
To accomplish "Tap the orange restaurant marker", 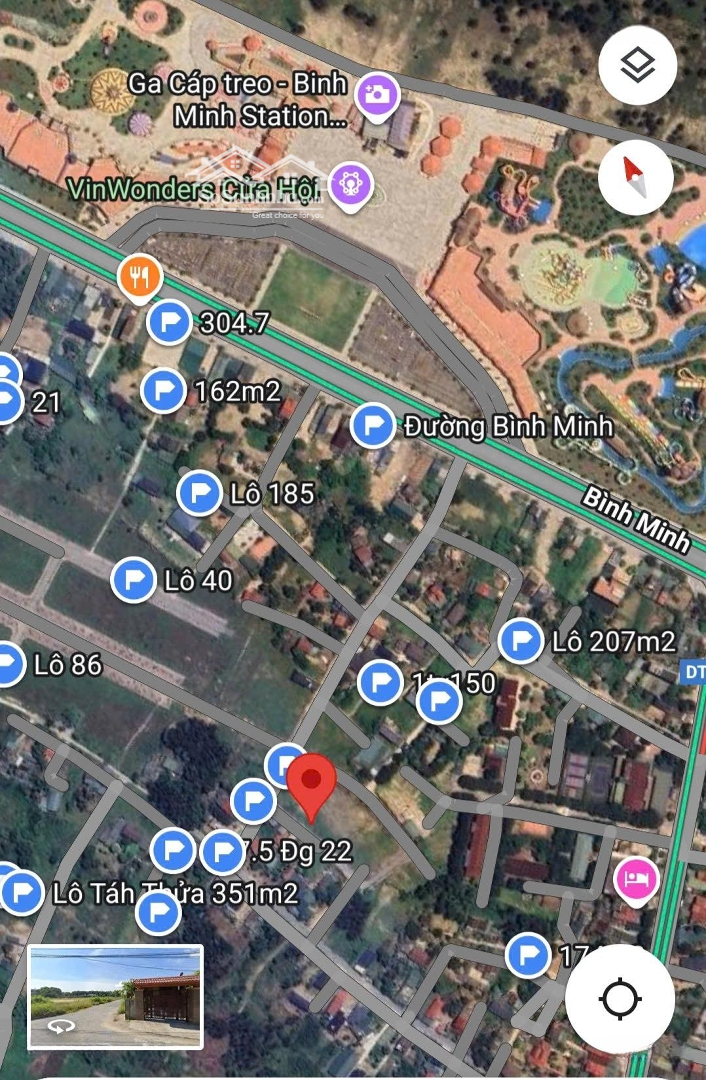I will (x=140, y=279).
